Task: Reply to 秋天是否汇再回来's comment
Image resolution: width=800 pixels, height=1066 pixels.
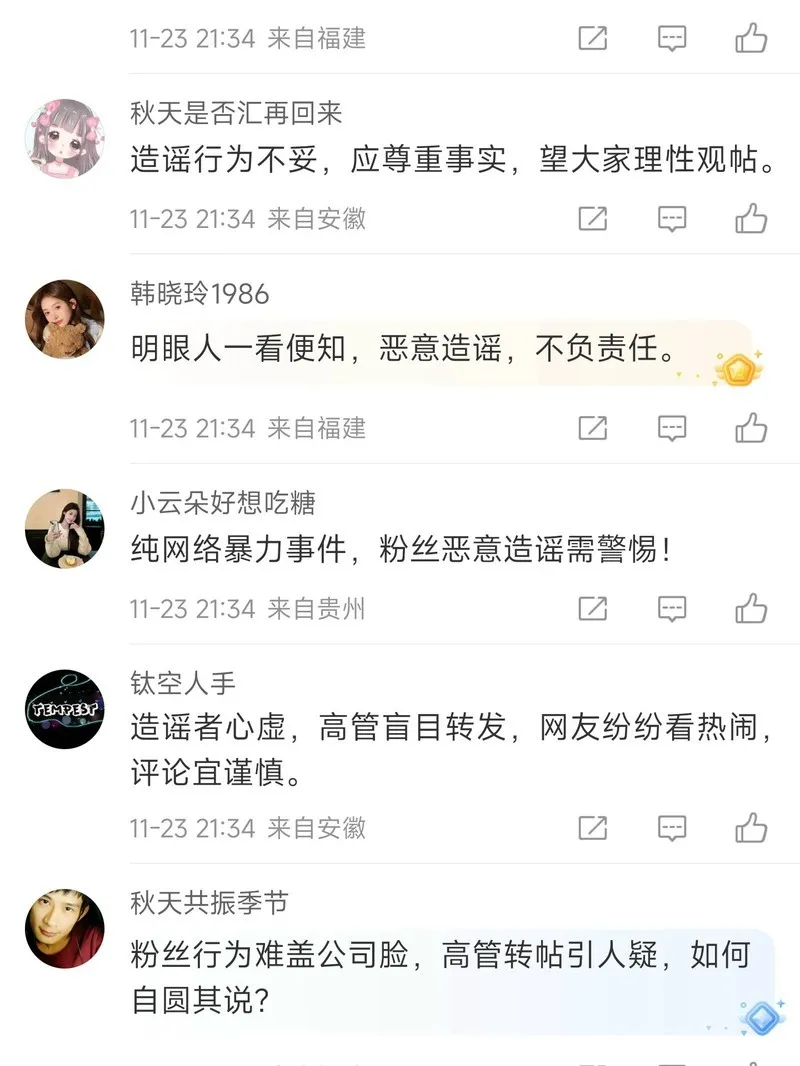Action: (x=672, y=218)
